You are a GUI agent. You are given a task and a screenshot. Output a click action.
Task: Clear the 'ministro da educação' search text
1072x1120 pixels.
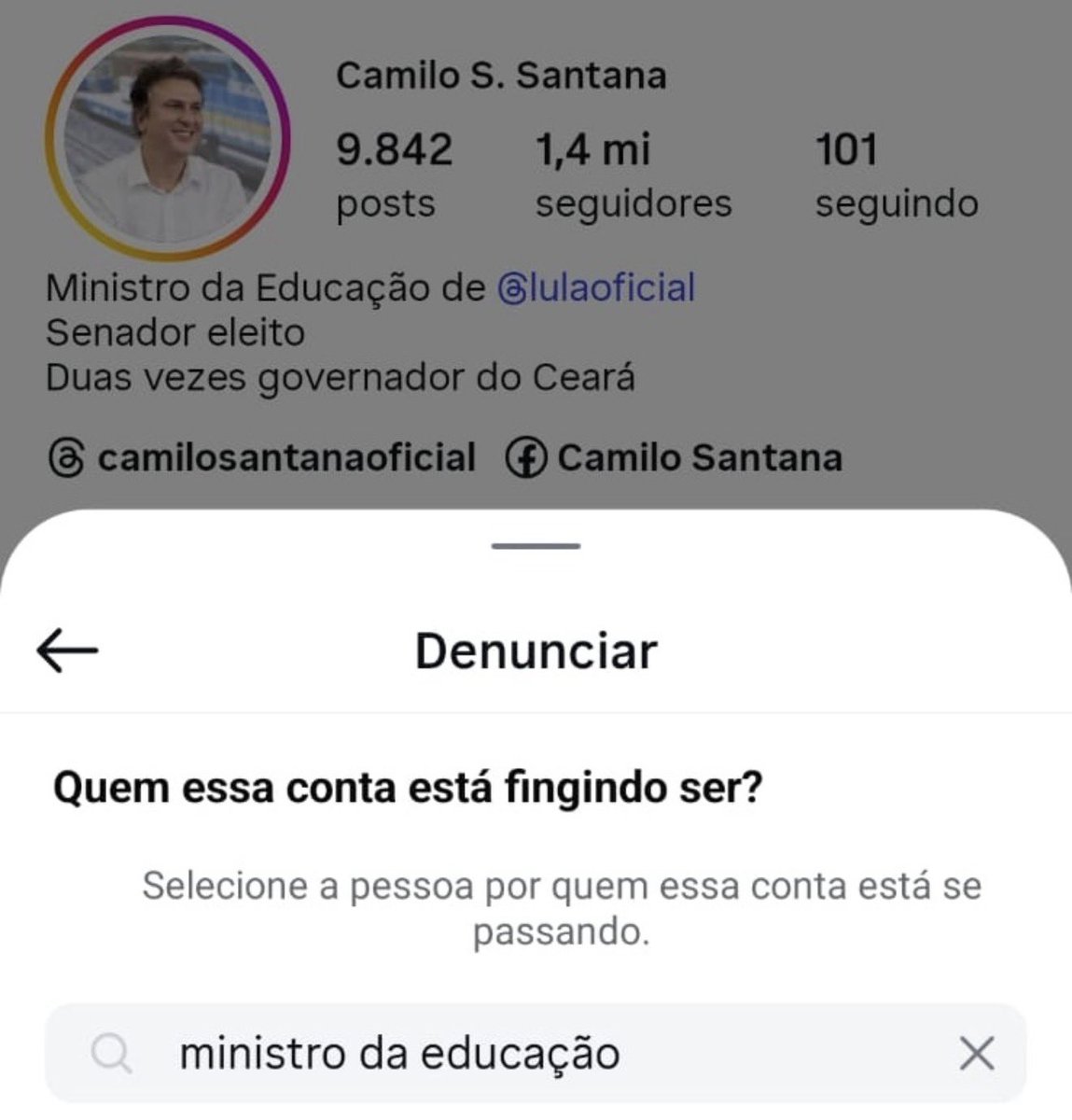(977, 1055)
